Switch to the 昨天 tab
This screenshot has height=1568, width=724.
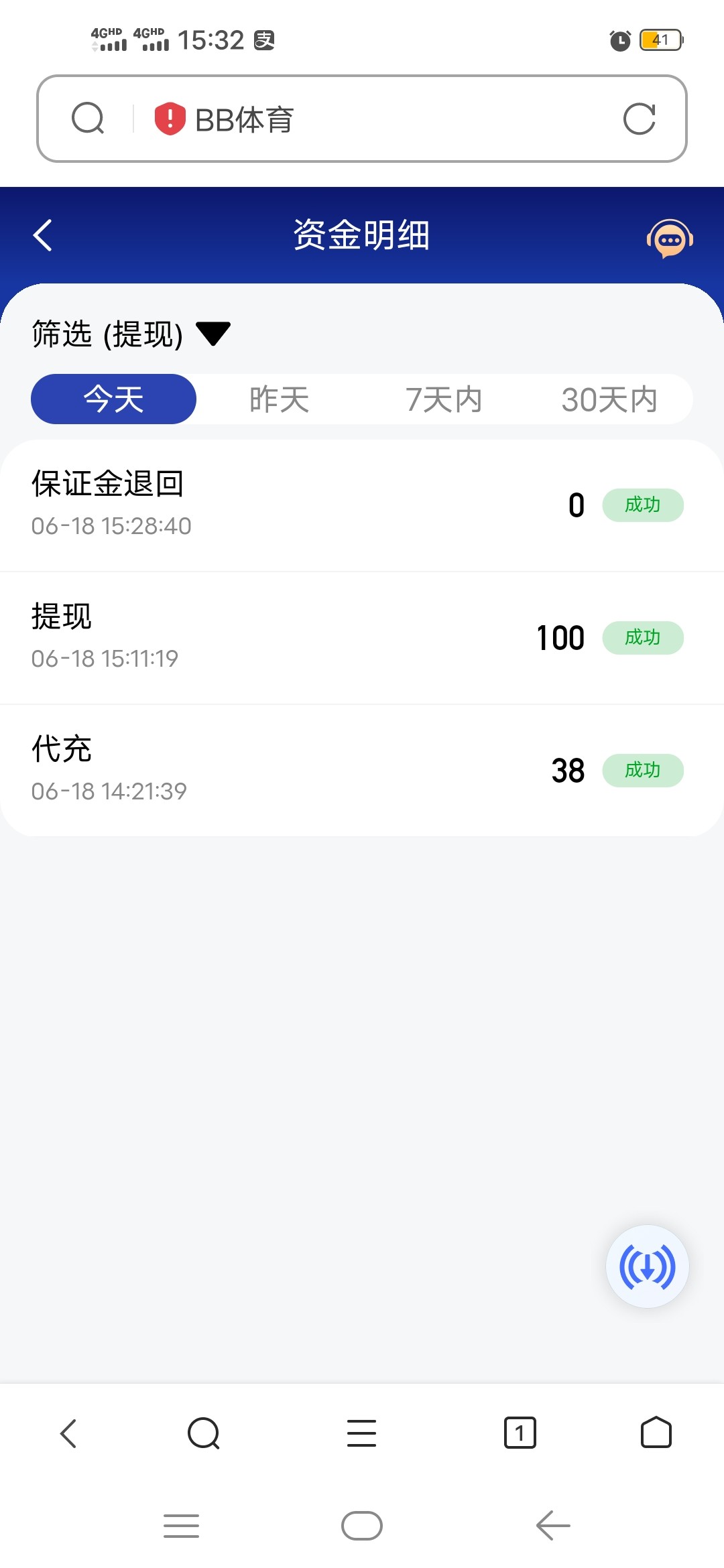tap(279, 399)
